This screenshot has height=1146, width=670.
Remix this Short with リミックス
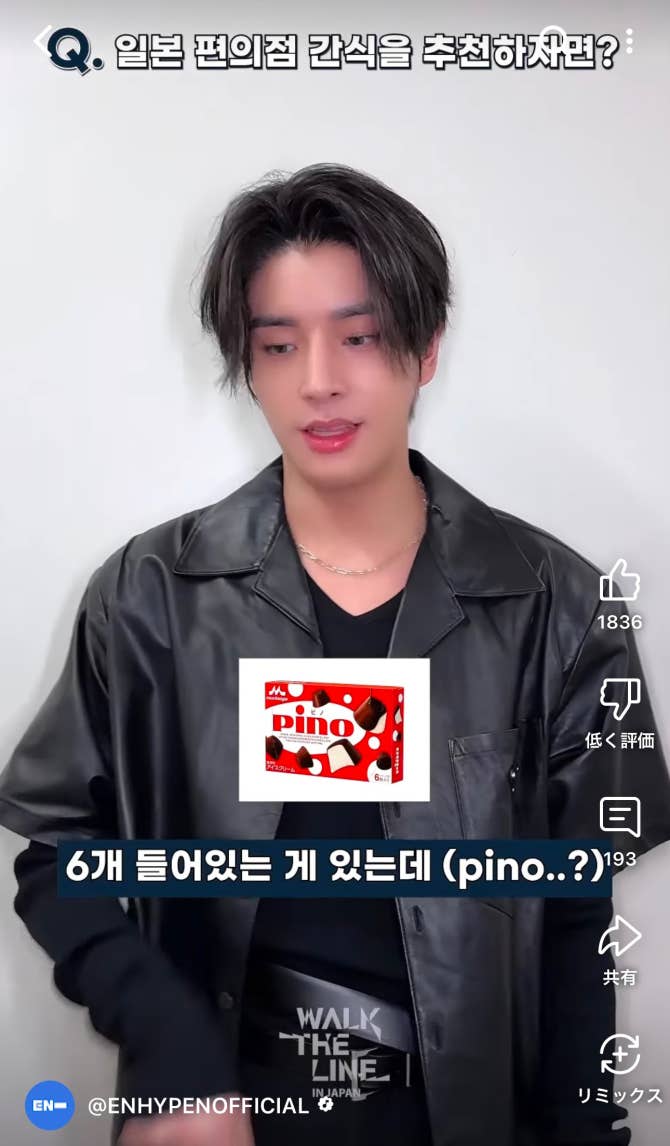point(619,1056)
